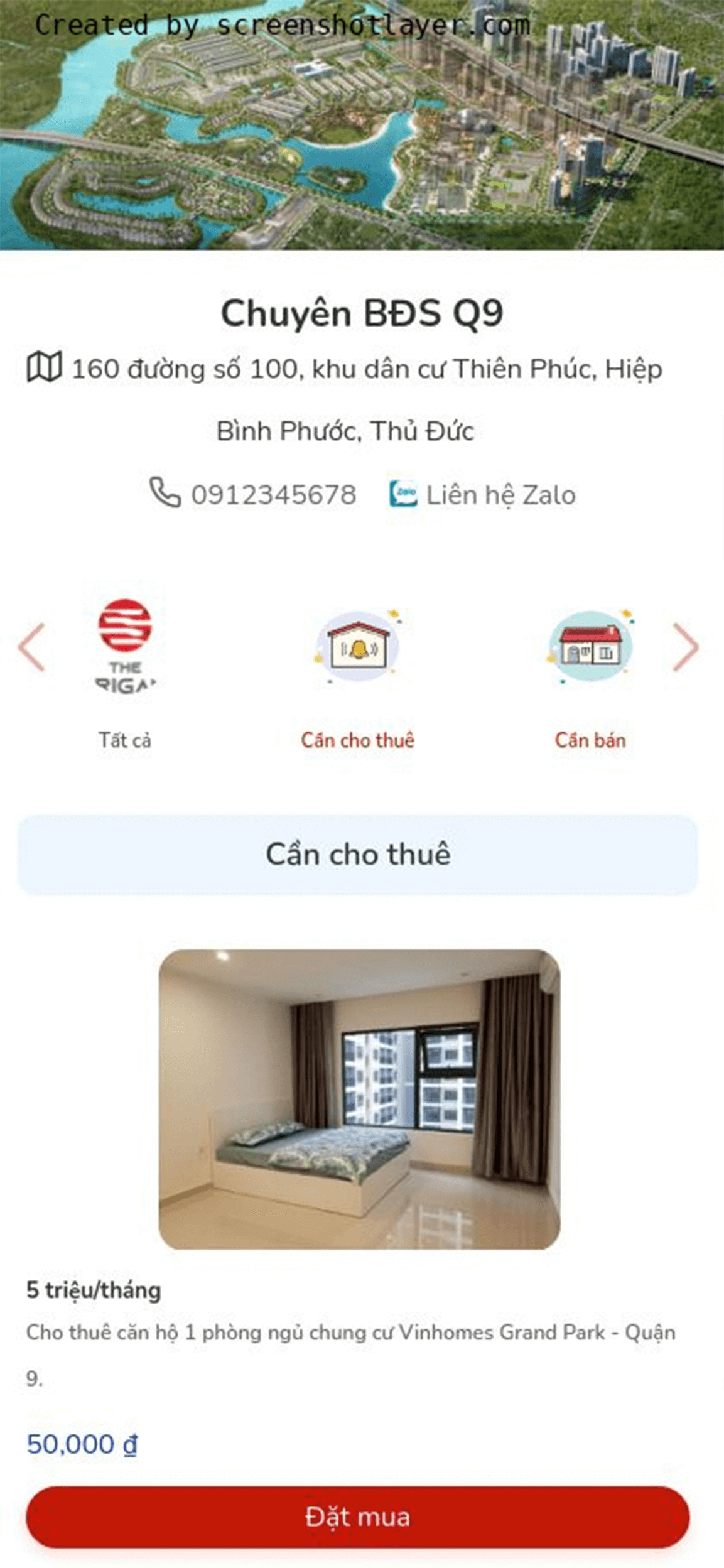Open the Liên hệ Zalo contact link
Screen dimensions: 724x1568
point(482,495)
